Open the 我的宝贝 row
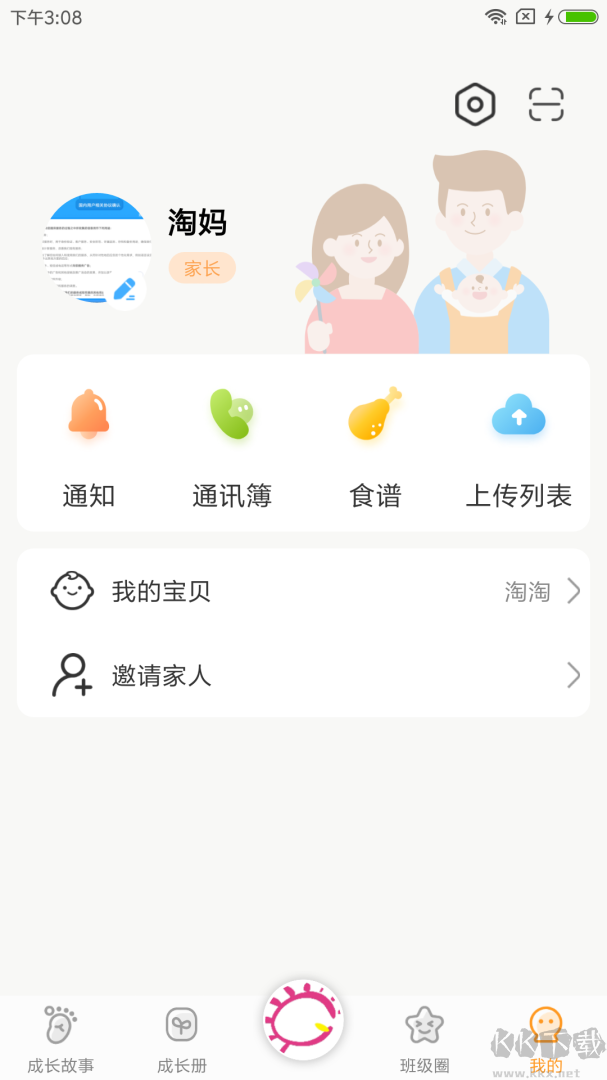The image size is (607, 1080). click(x=303, y=591)
